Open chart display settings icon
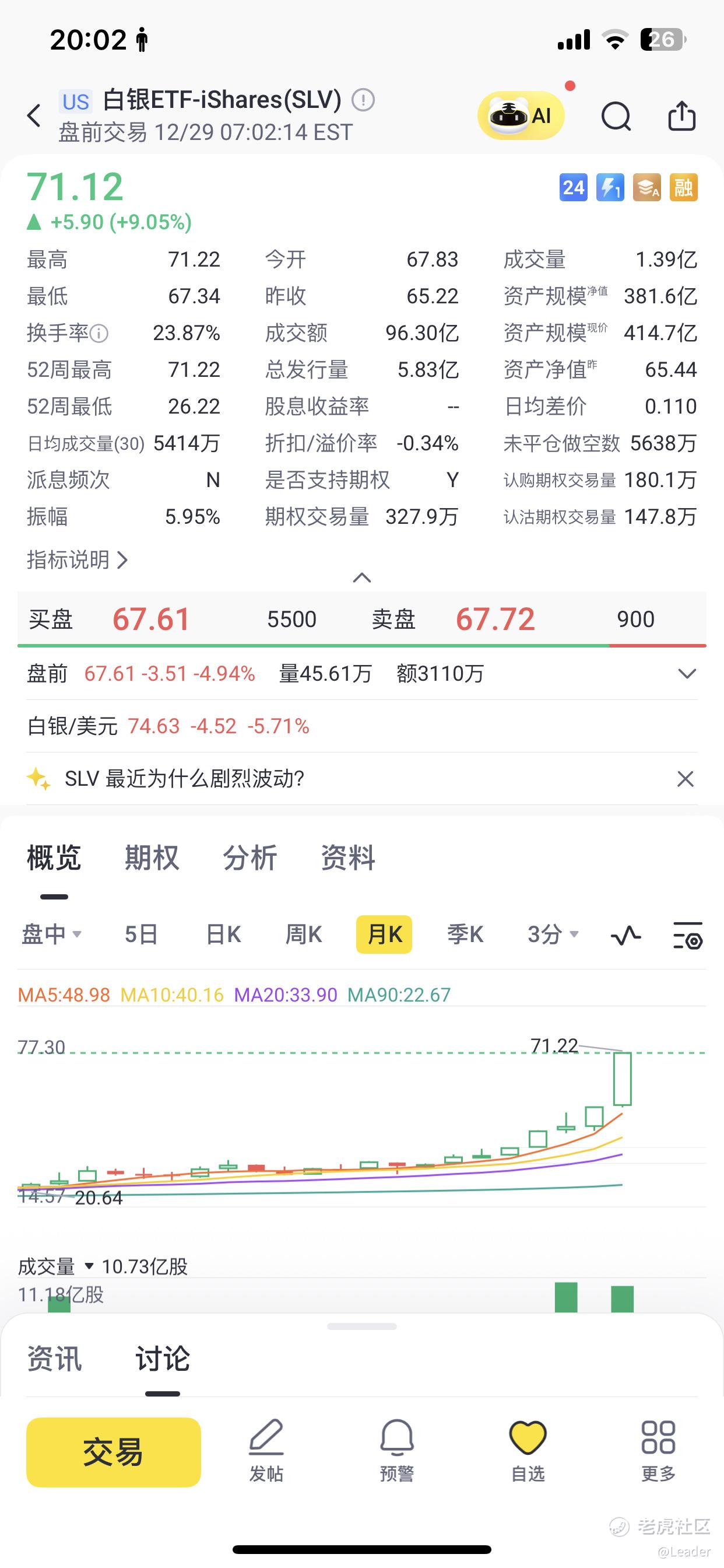Viewport: 724px width, 1568px height. pyautogui.click(x=687, y=936)
